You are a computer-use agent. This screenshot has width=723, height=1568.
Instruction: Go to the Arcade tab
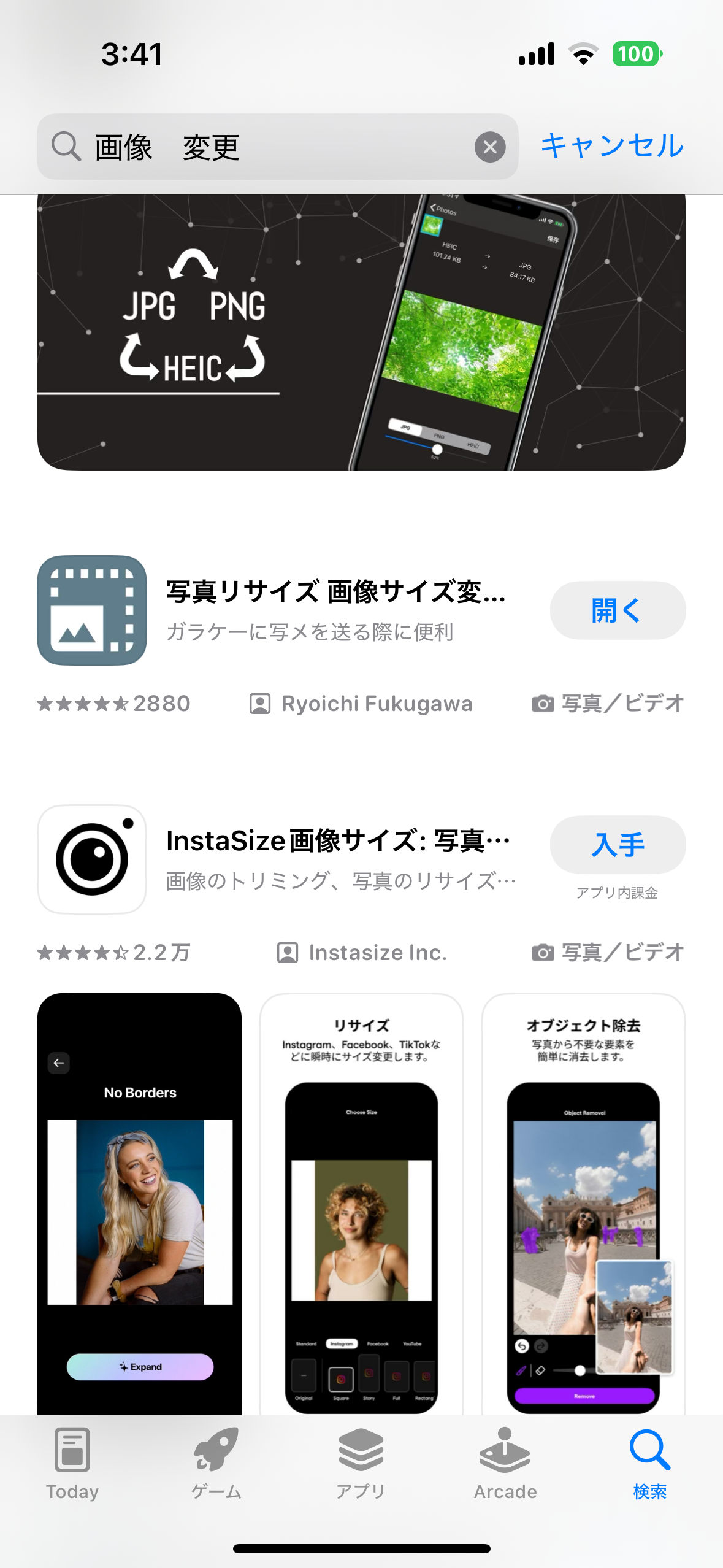[505, 1463]
